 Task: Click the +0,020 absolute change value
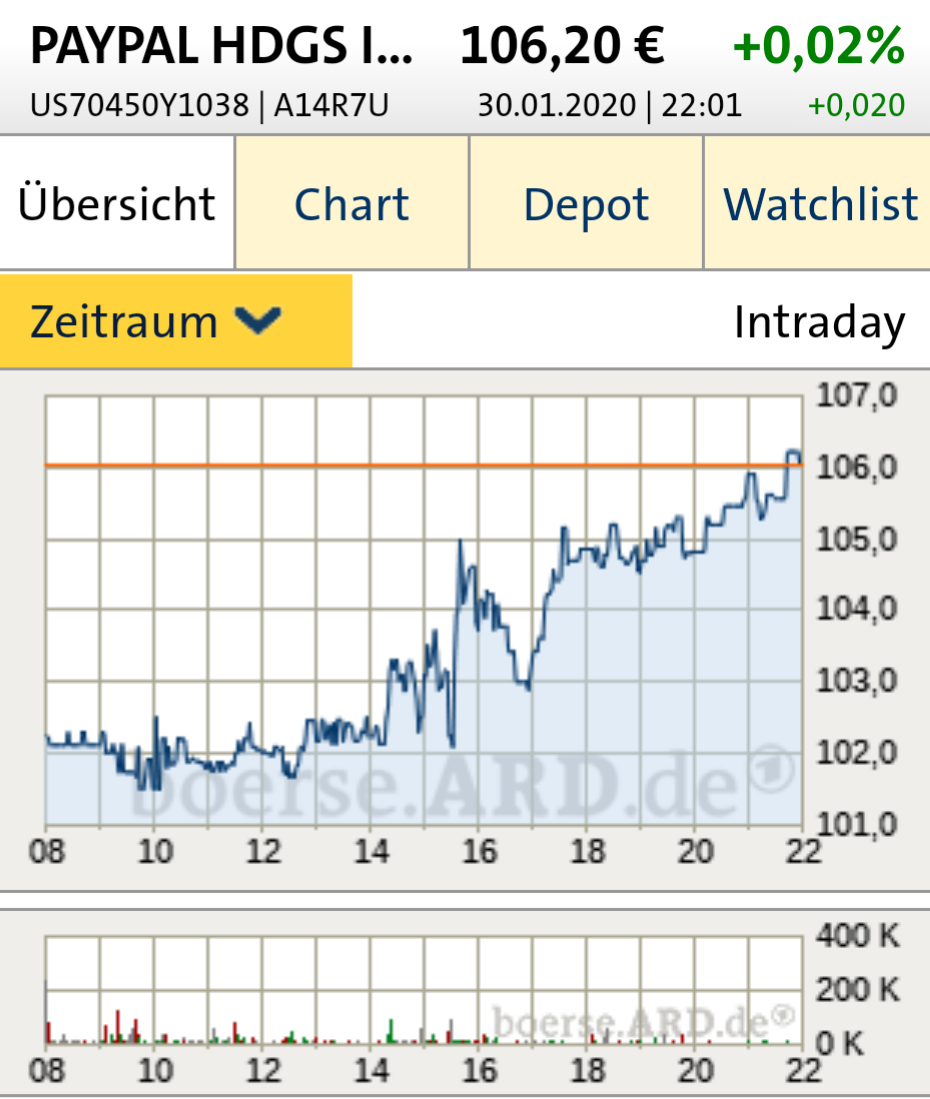pos(855,103)
